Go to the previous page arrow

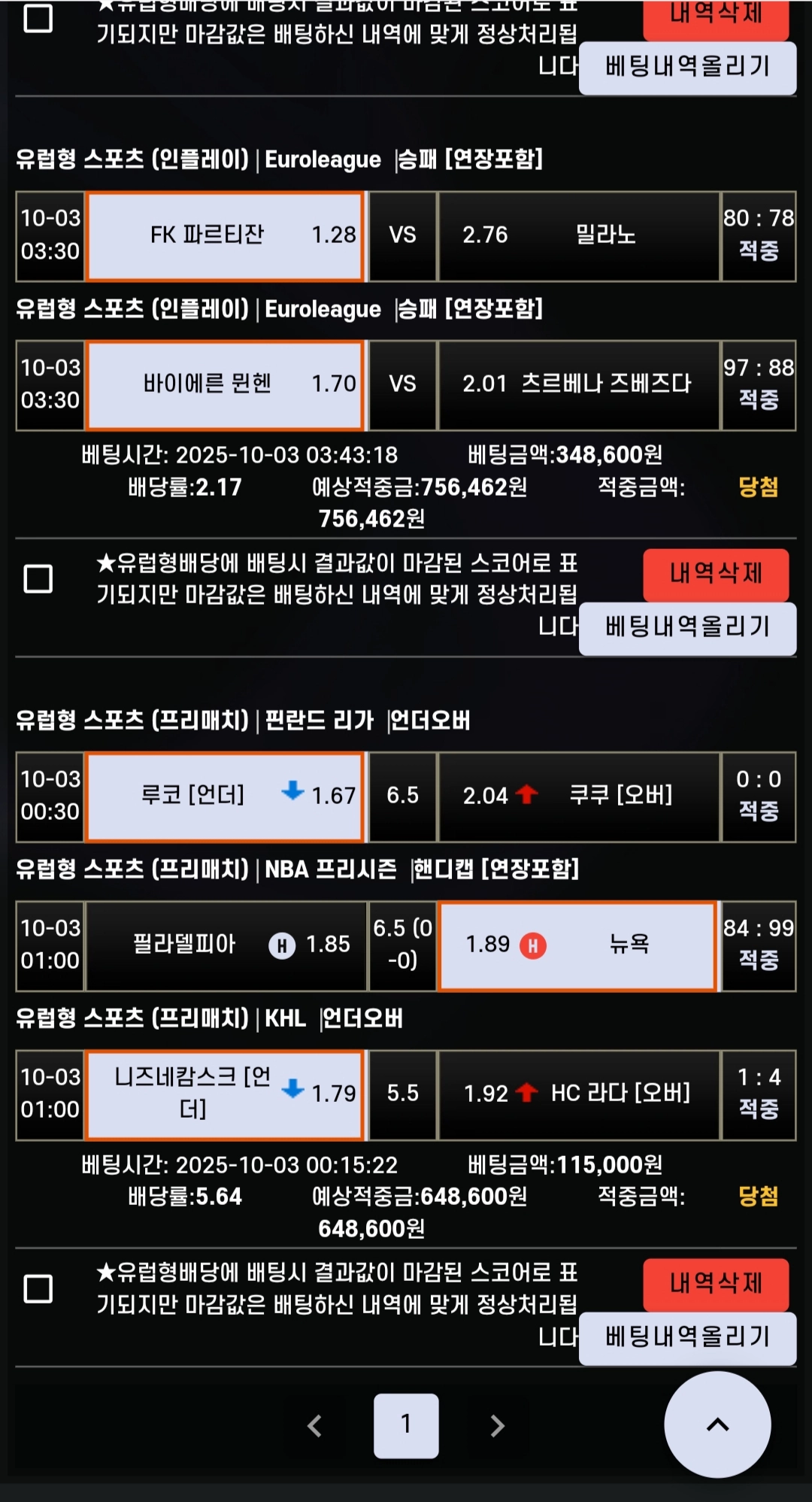coord(315,1425)
